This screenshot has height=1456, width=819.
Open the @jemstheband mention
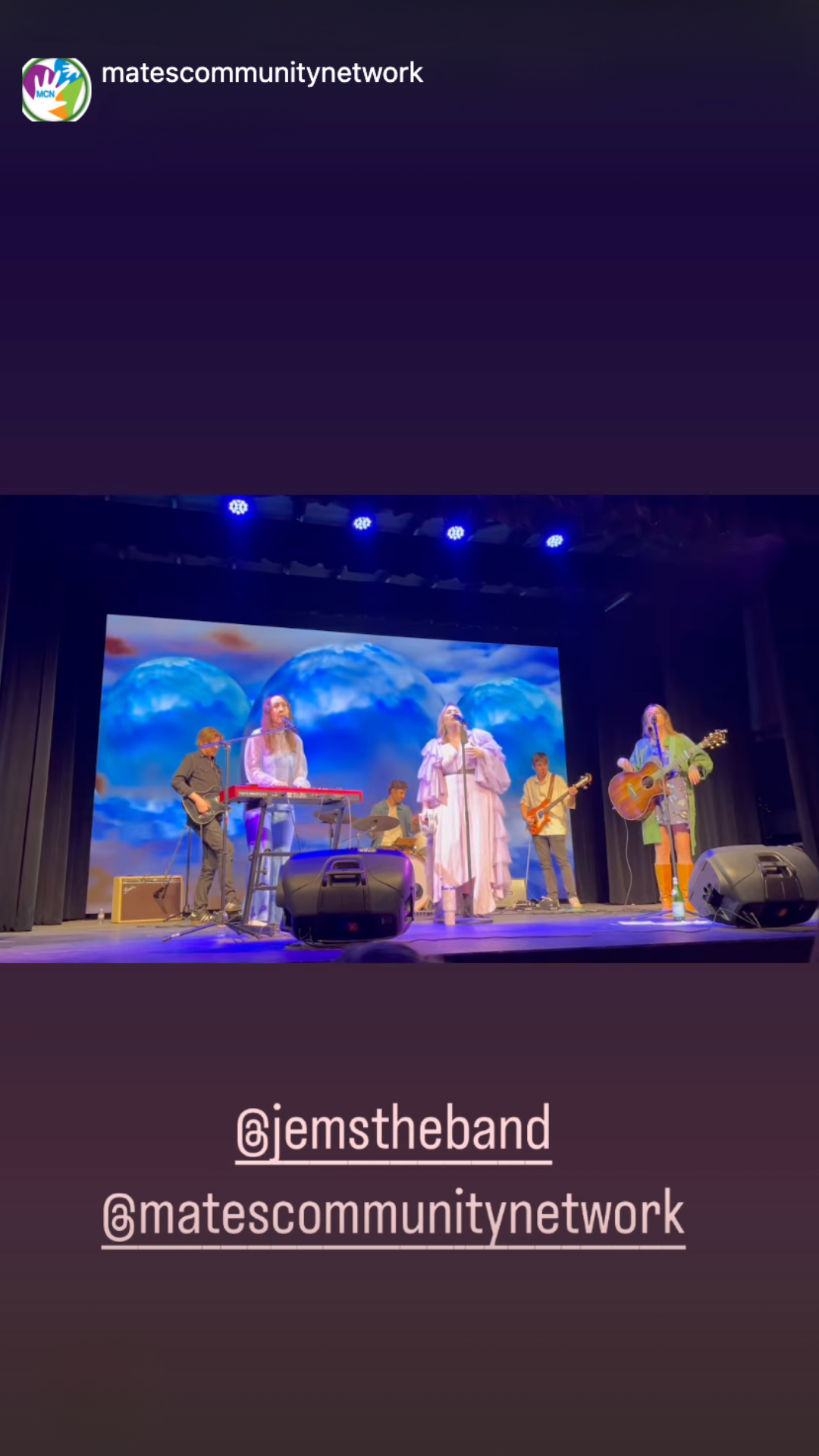click(x=393, y=1130)
